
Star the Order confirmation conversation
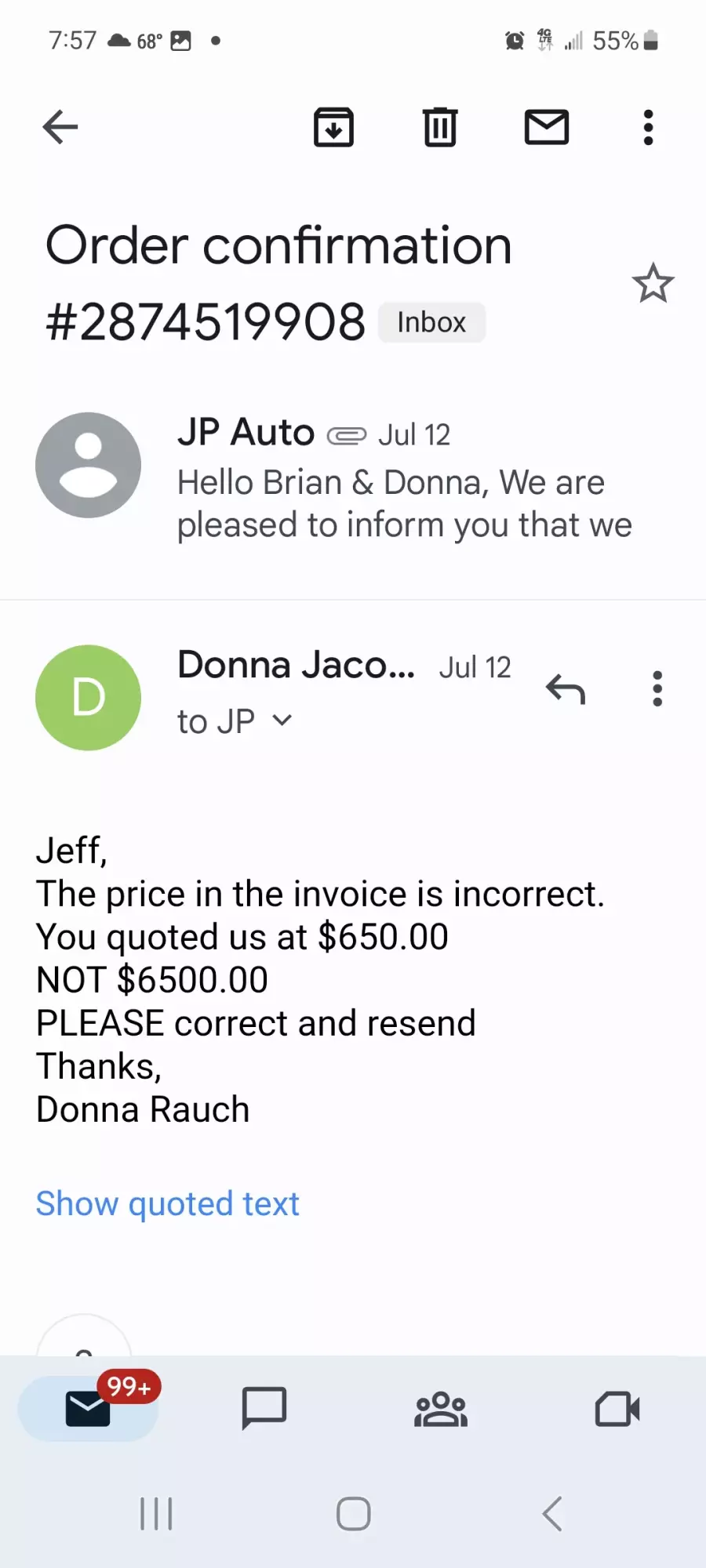coord(653,283)
